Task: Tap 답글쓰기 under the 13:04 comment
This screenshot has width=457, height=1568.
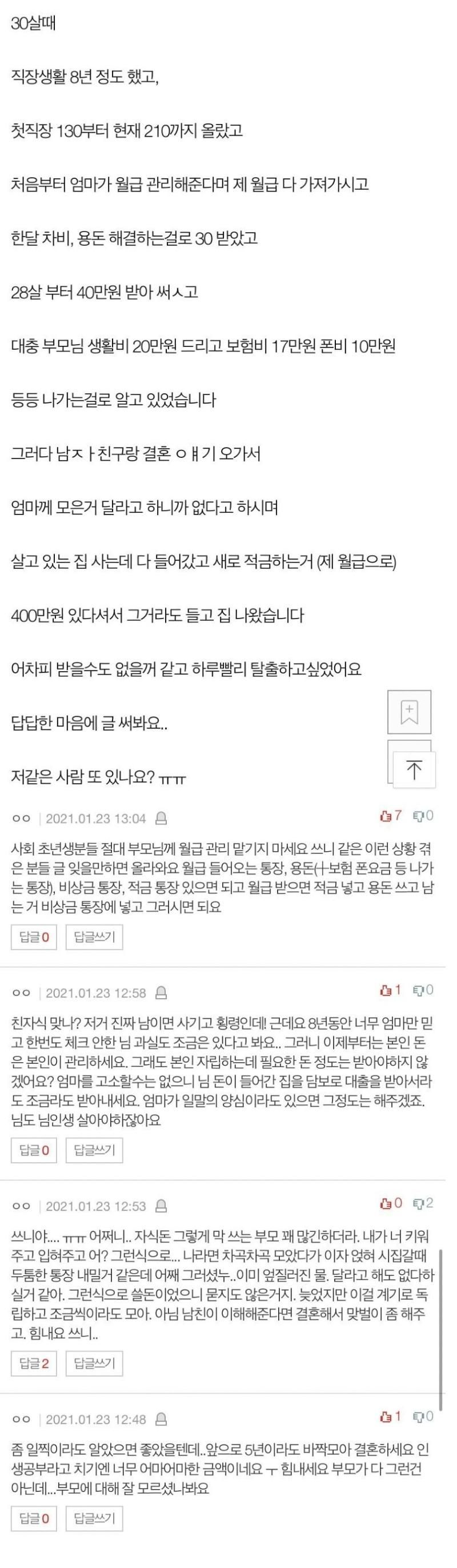Action: [94, 937]
